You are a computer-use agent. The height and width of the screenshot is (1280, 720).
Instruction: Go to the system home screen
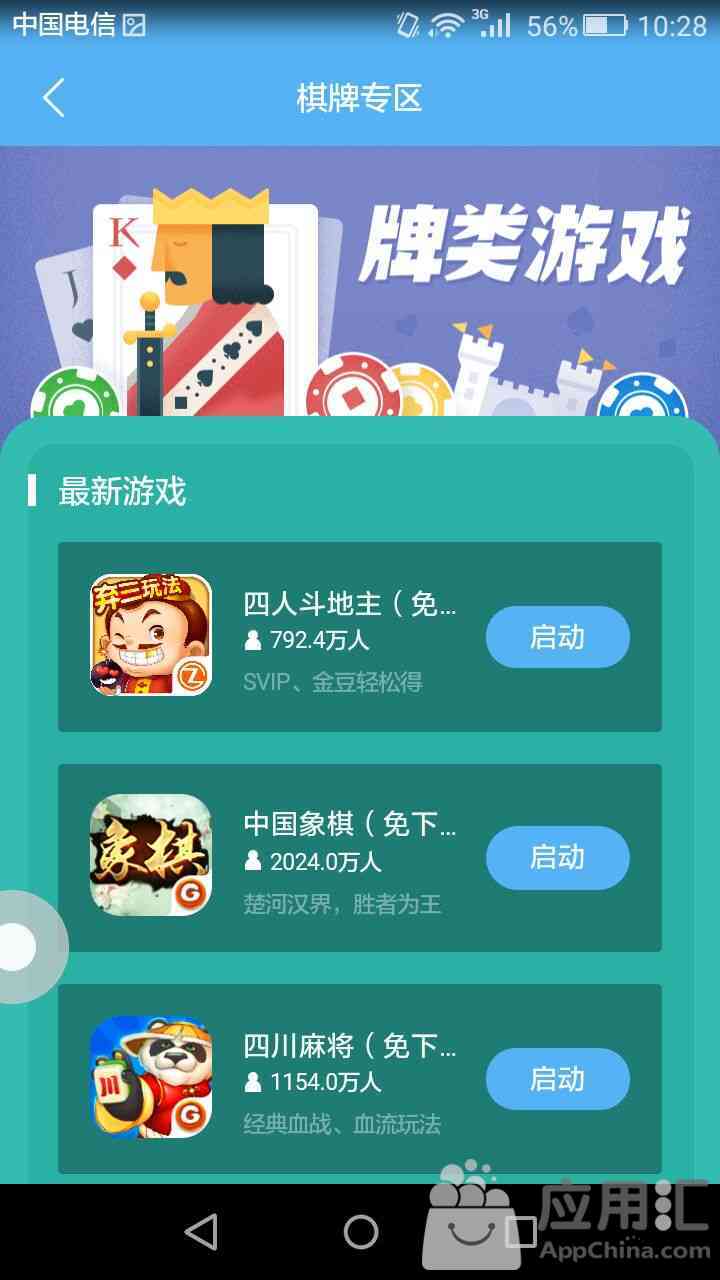(360, 1232)
